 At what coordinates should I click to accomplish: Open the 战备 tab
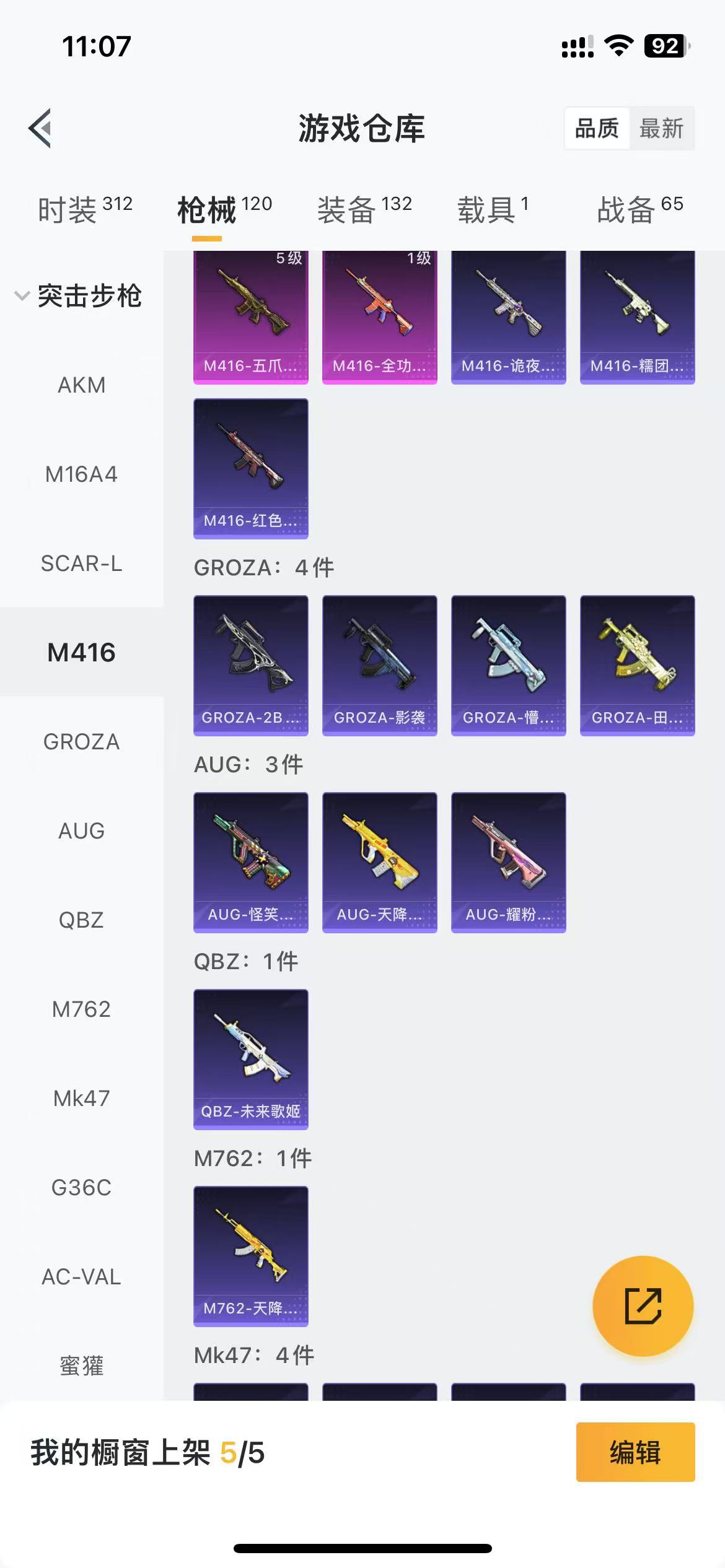pyautogui.click(x=639, y=209)
